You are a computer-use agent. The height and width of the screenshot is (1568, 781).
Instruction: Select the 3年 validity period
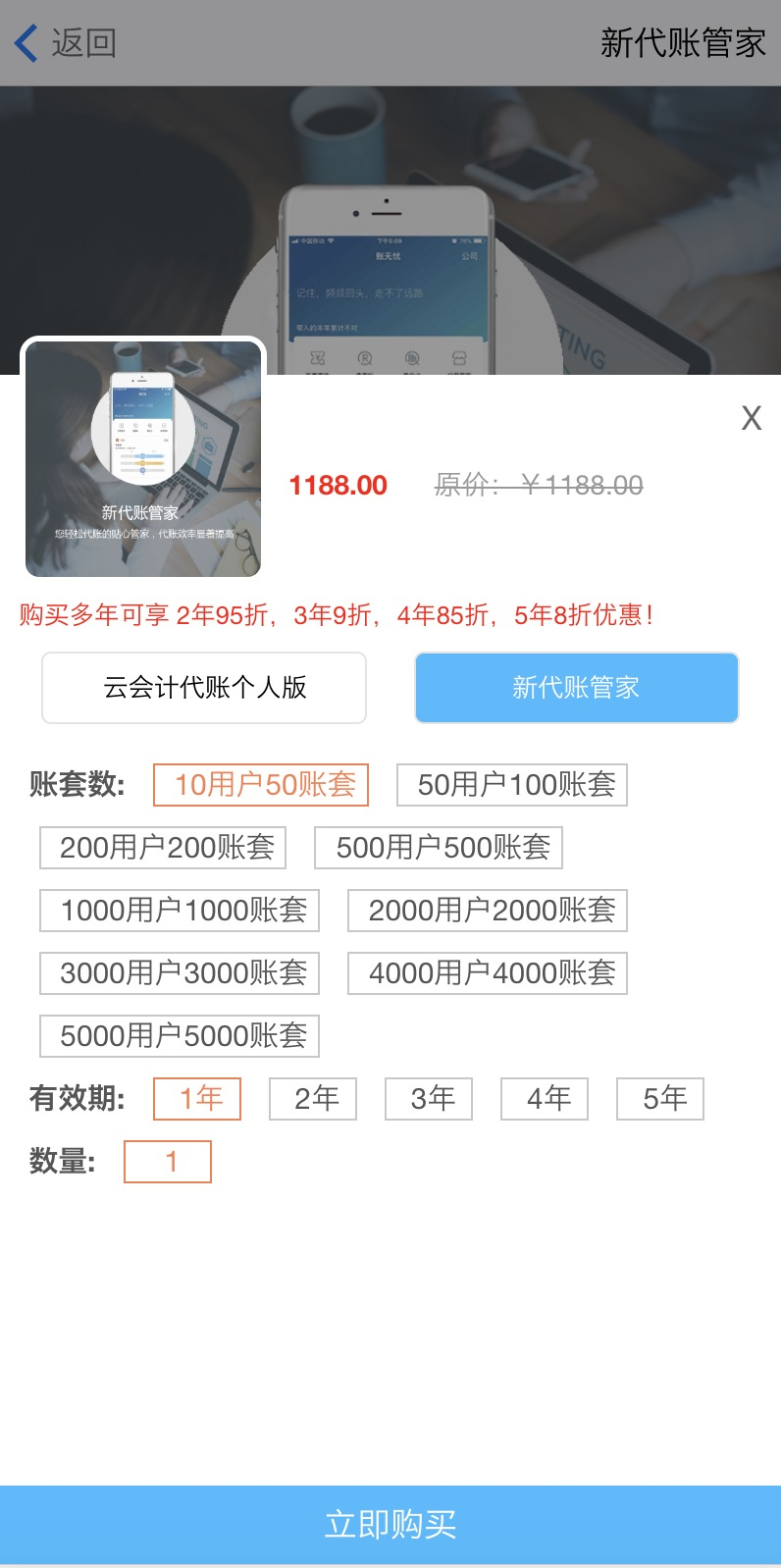(x=428, y=1099)
